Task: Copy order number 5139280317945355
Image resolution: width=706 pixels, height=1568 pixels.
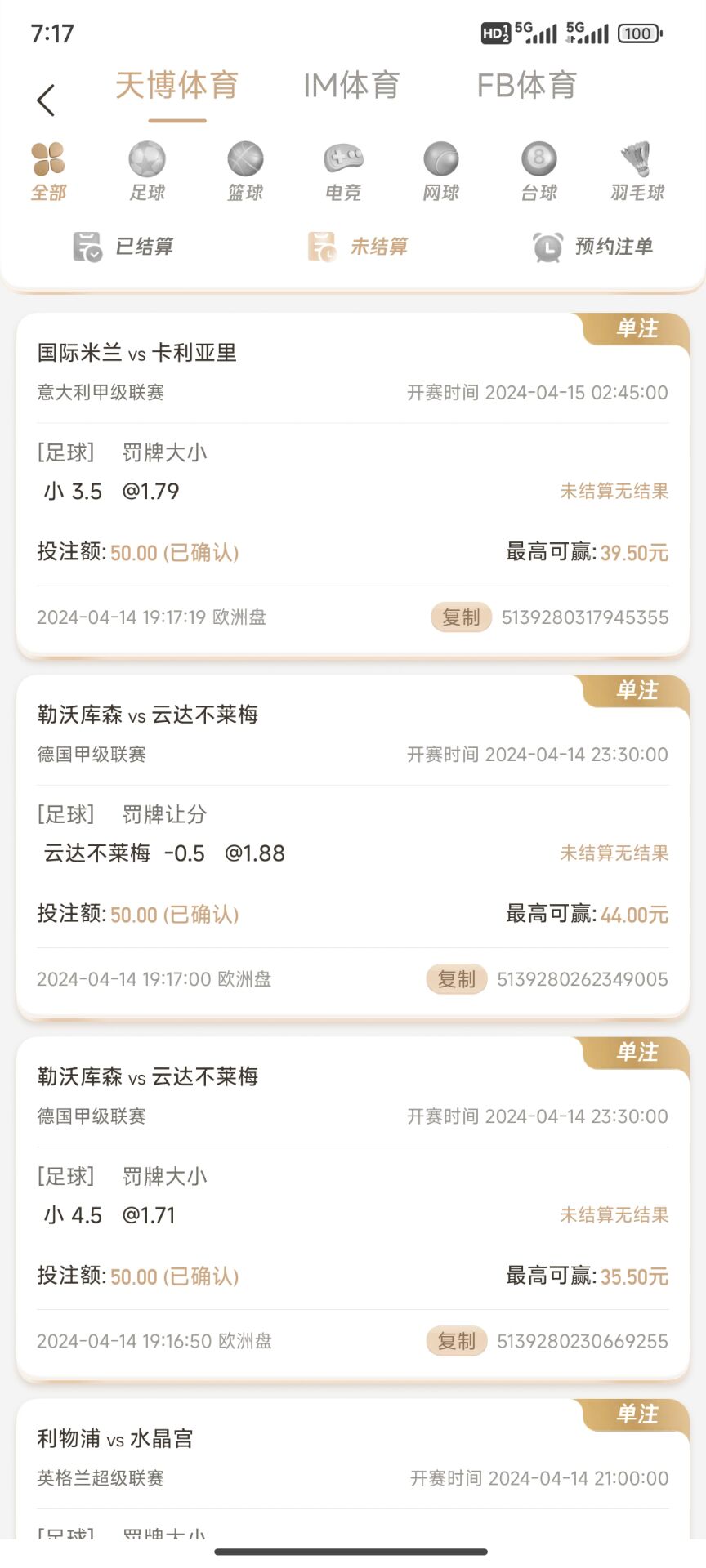Action: tap(461, 617)
